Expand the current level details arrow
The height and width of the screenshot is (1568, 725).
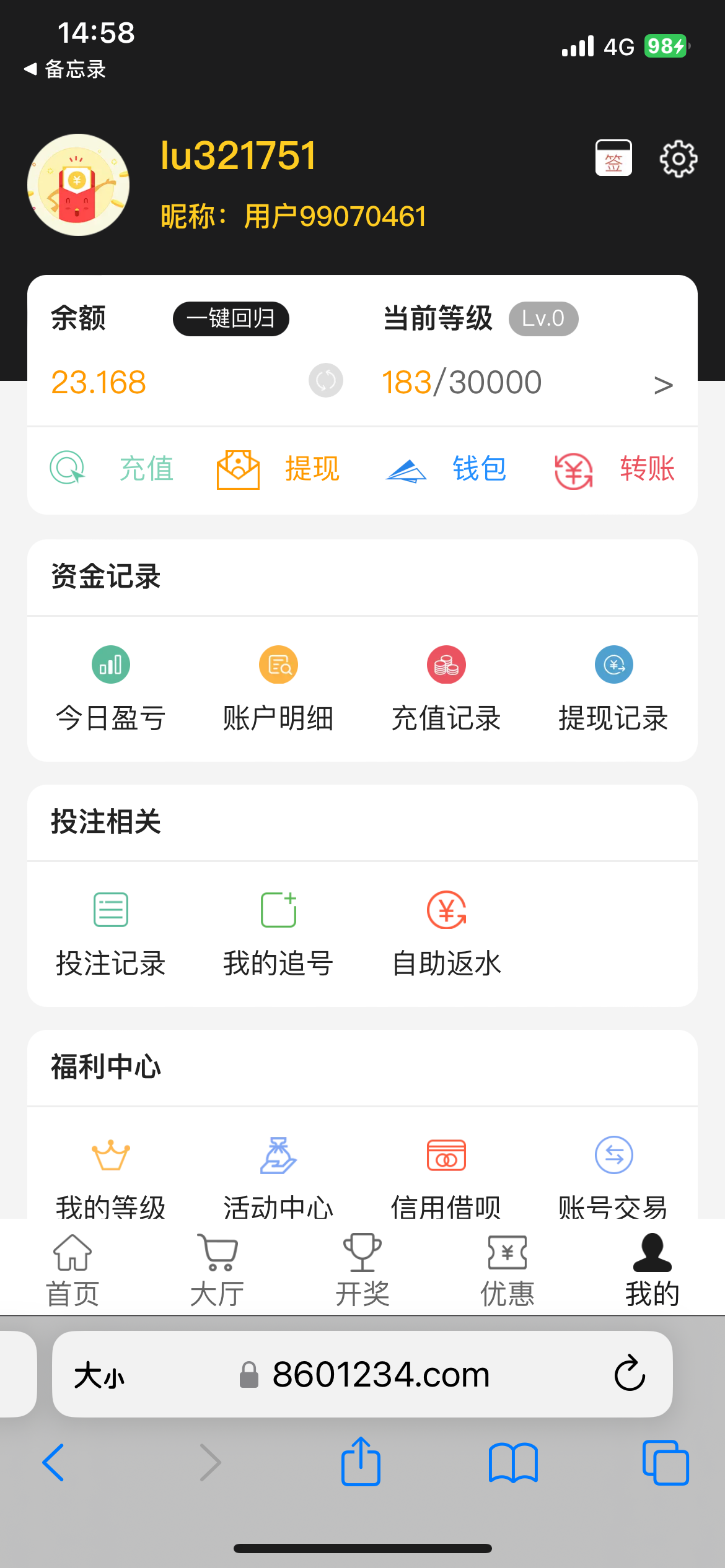(x=663, y=385)
